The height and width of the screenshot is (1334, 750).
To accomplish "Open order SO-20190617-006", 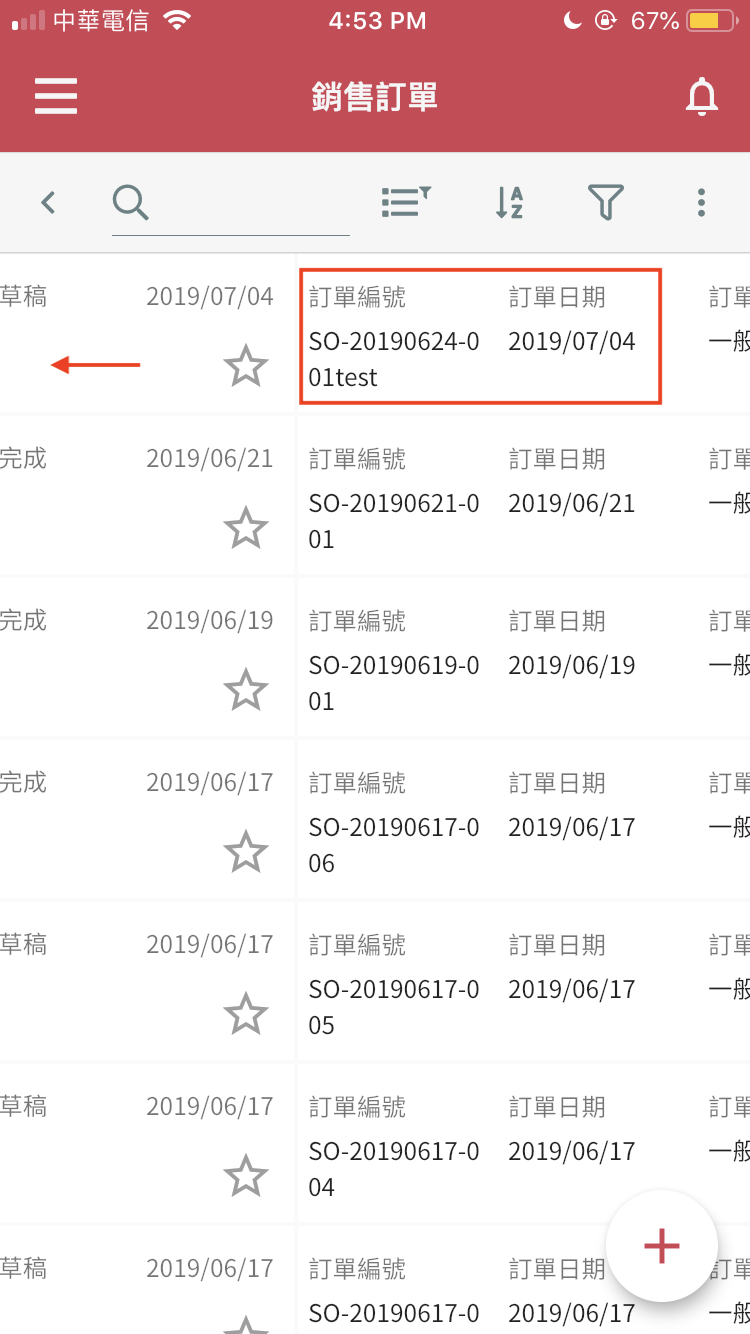I will pyautogui.click(x=394, y=845).
